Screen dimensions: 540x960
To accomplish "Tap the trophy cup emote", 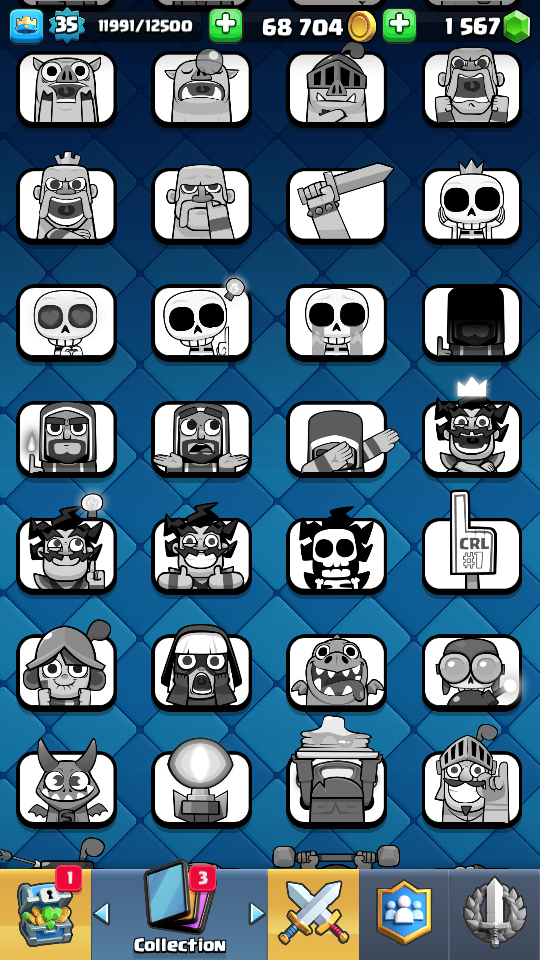I will click(x=201, y=788).
